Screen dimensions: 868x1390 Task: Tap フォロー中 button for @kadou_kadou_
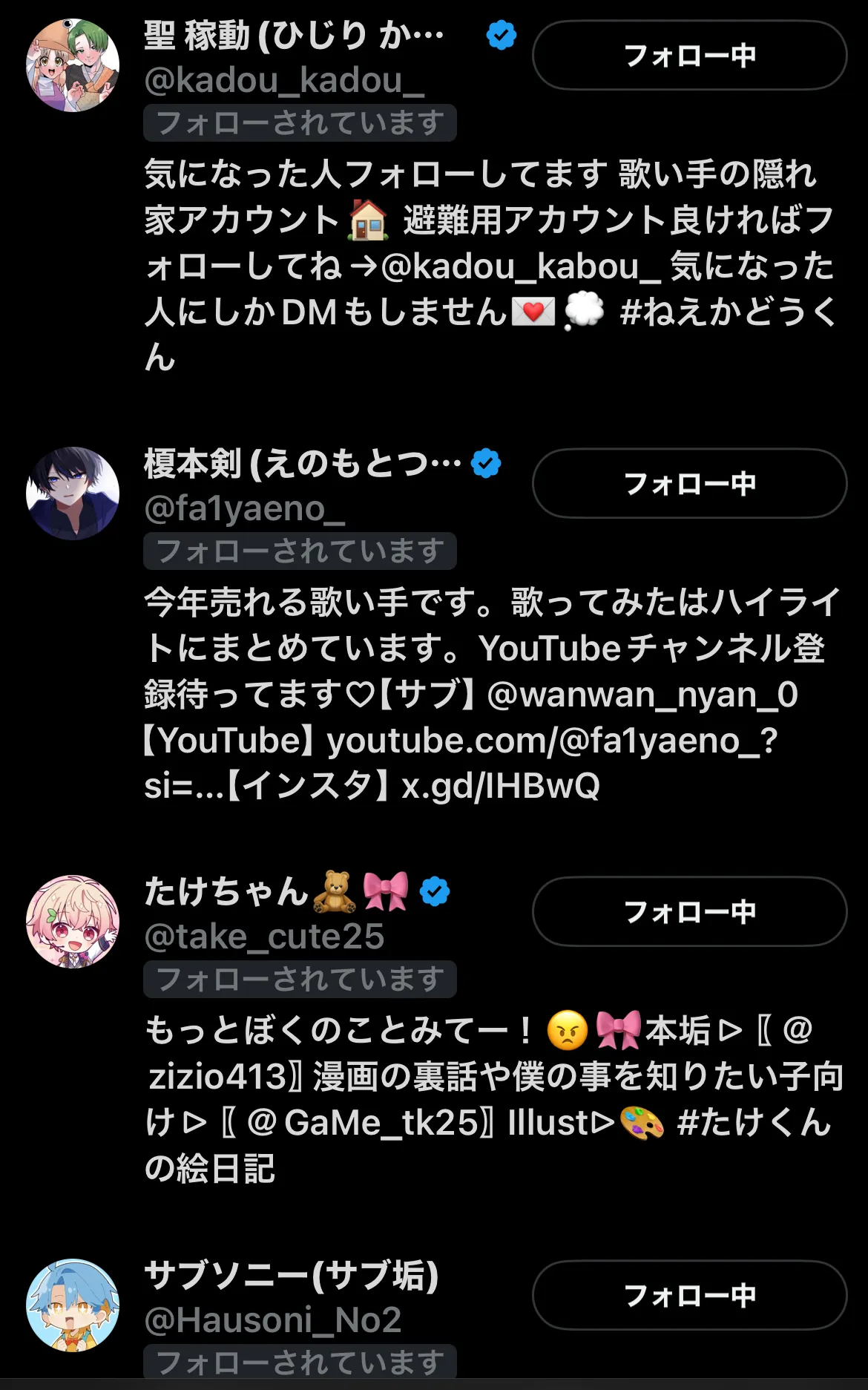tap(689, 56)
